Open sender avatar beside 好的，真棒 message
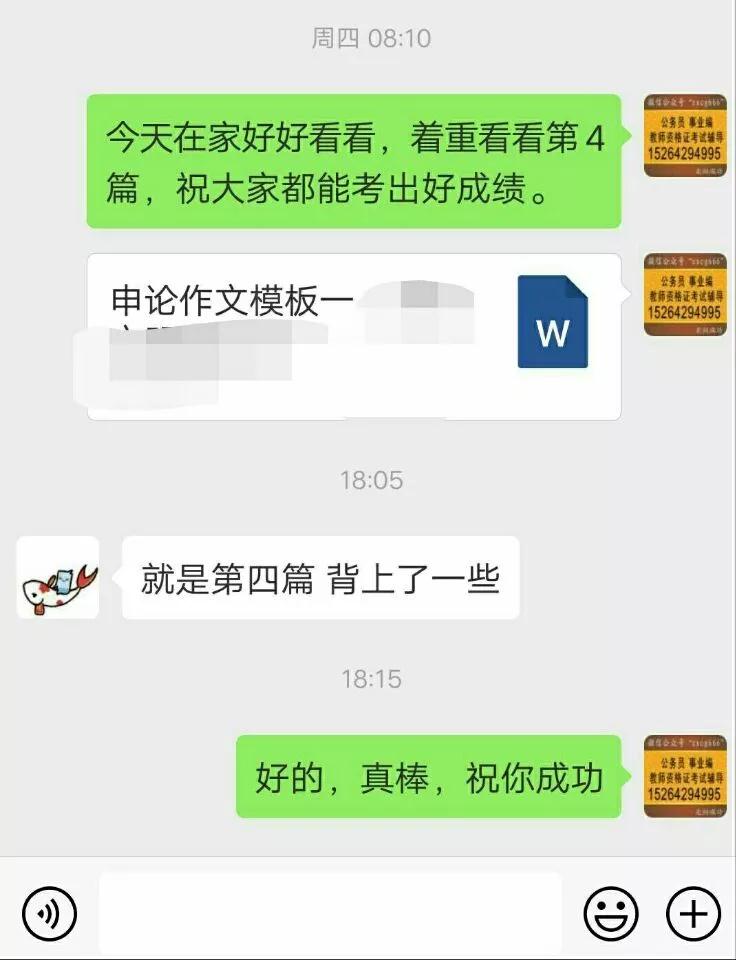The height and width of the screenshot is (960, 736). point(684,776)
